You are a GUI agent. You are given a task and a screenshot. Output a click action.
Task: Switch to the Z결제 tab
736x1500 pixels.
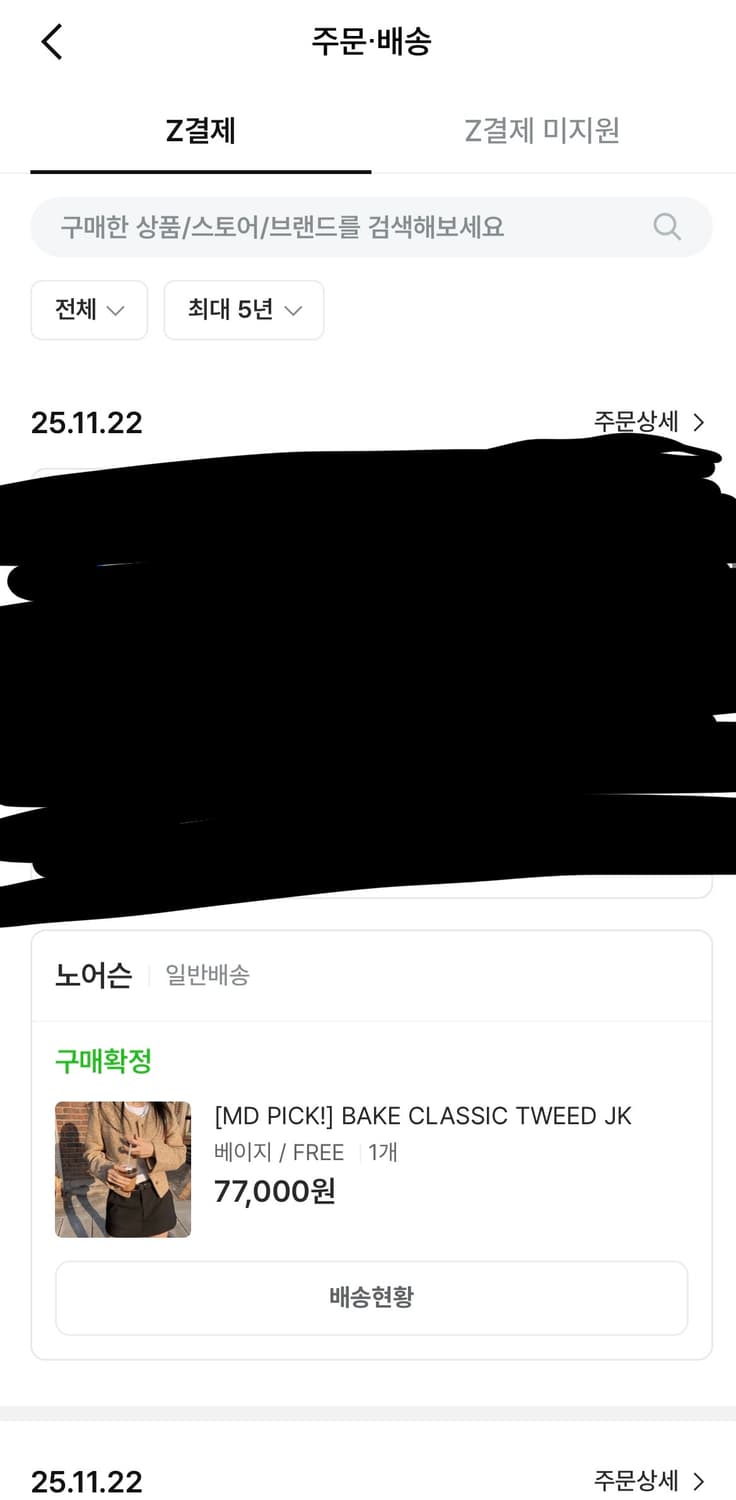tap(200, 131)
